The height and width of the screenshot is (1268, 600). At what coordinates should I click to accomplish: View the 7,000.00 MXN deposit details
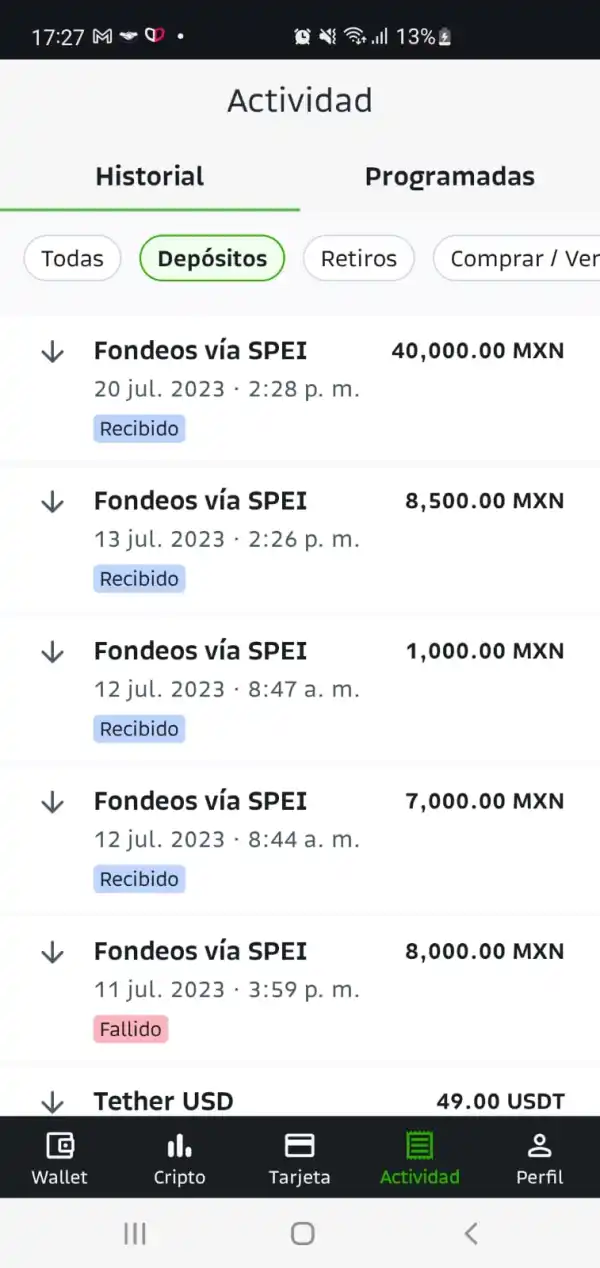pos(300,837)
